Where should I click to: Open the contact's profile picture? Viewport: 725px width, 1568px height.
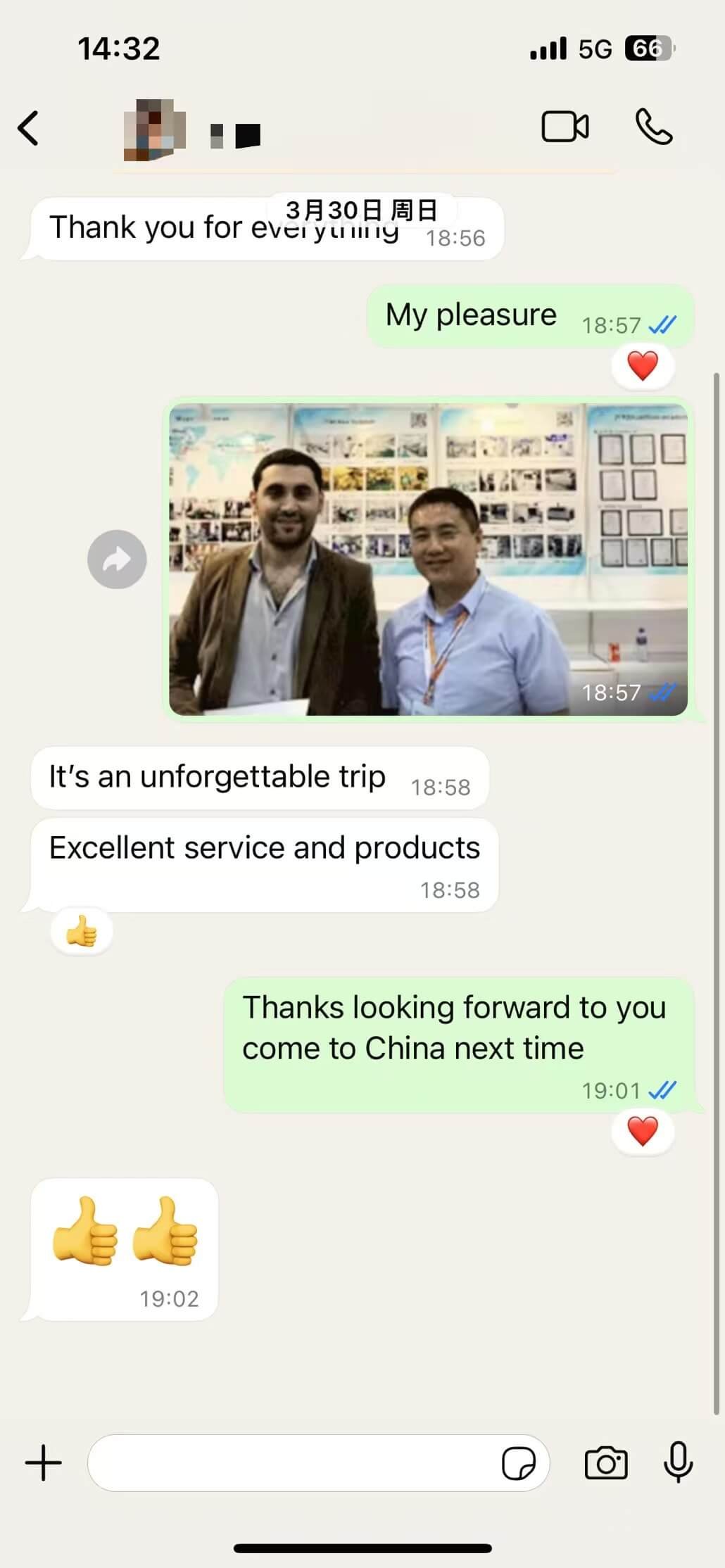pos(154,129)
